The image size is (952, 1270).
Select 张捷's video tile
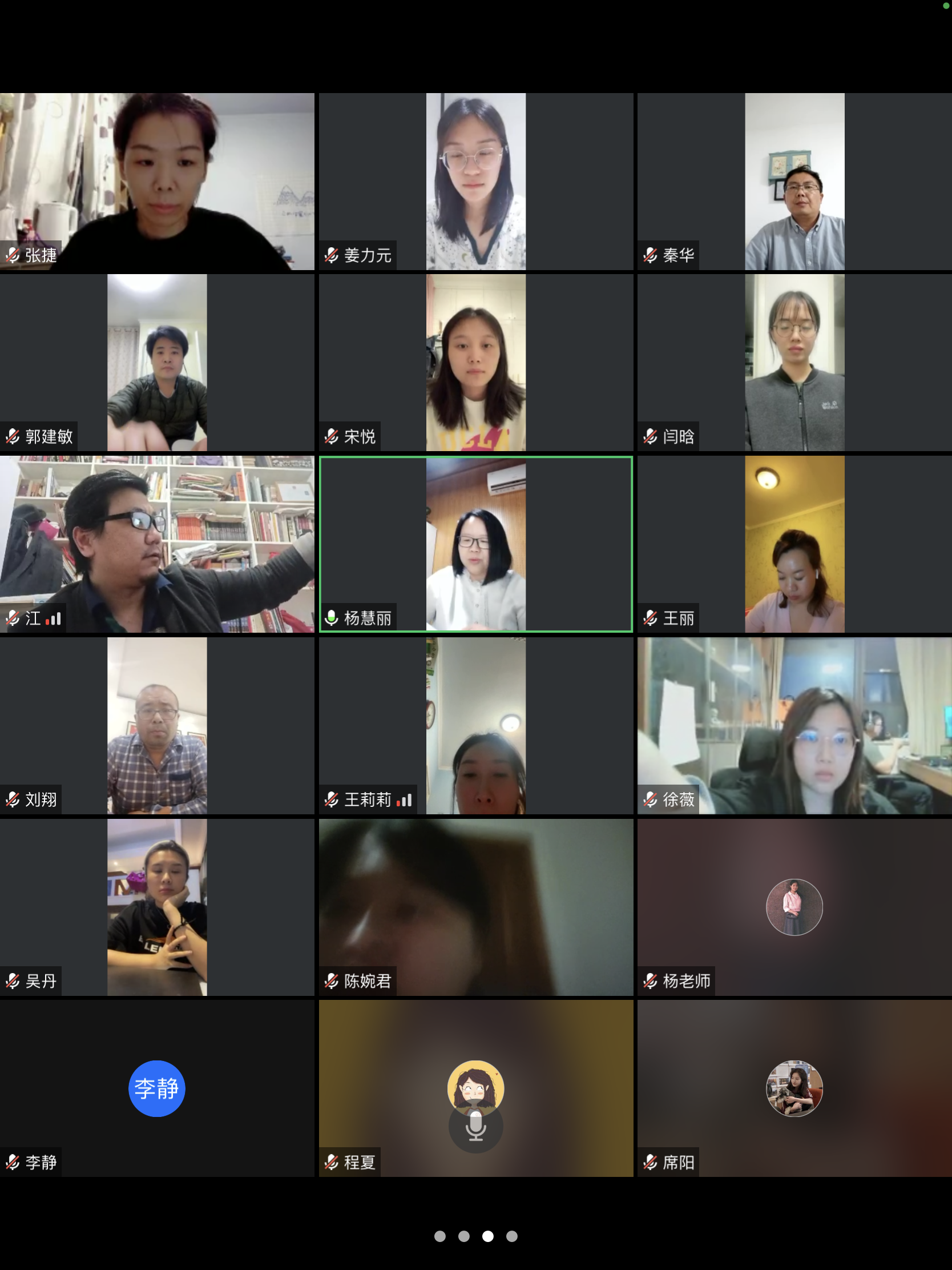coord(156,182)
